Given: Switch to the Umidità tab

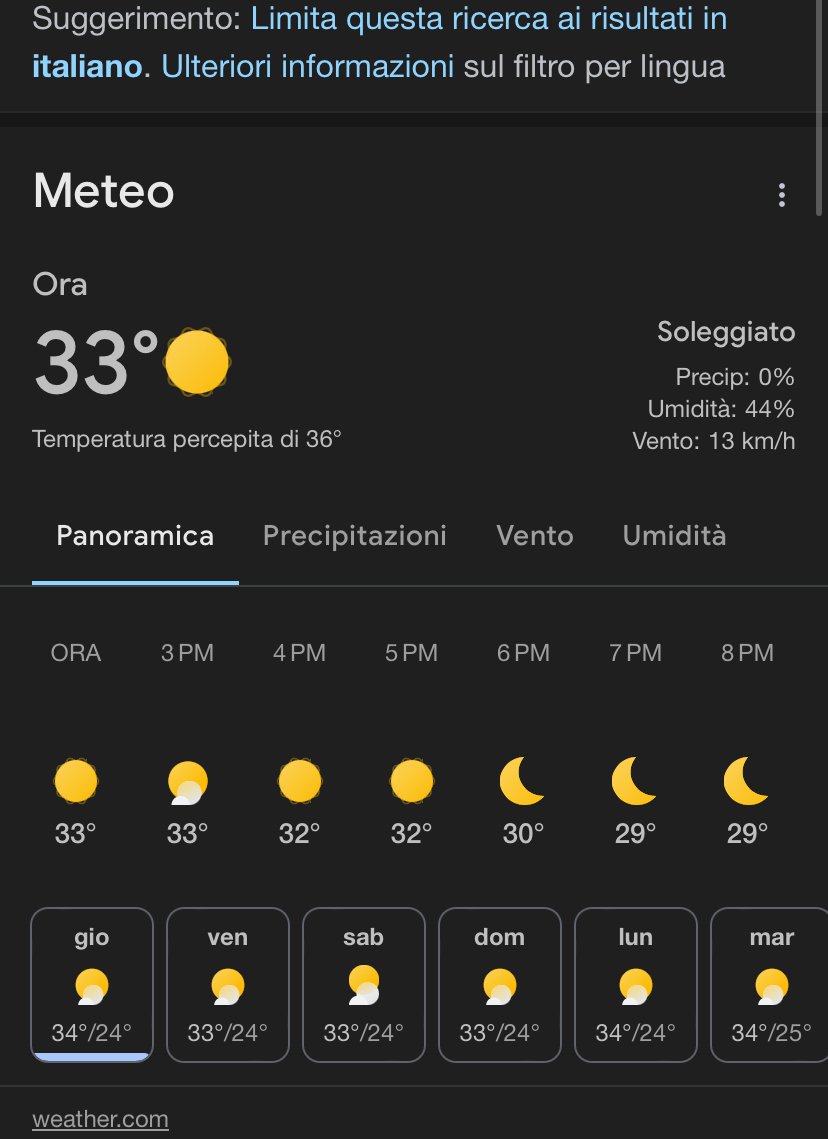Looking at the screenshot, I should click(674, 536).
